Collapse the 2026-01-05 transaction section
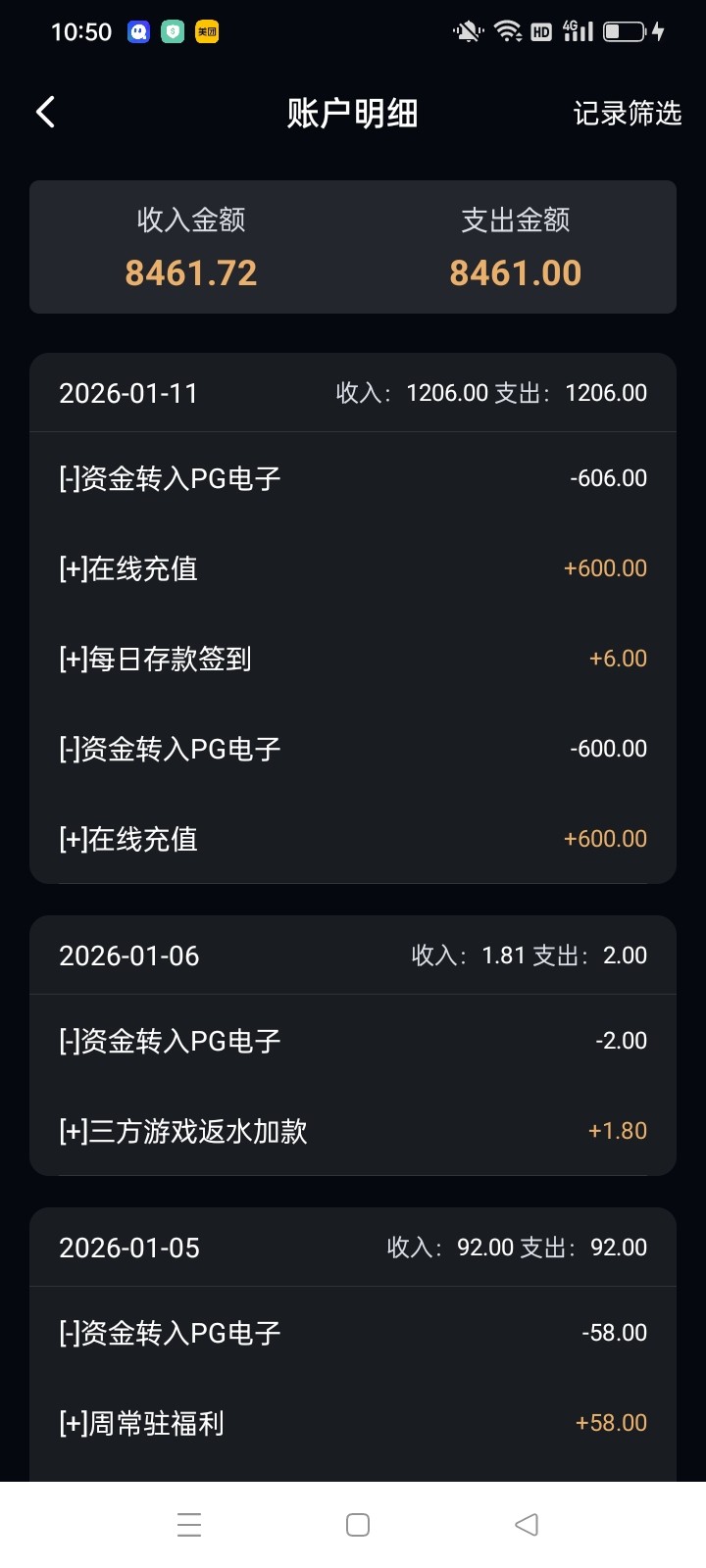The height and width of the screenshot is (1568, 706). 353,1247
